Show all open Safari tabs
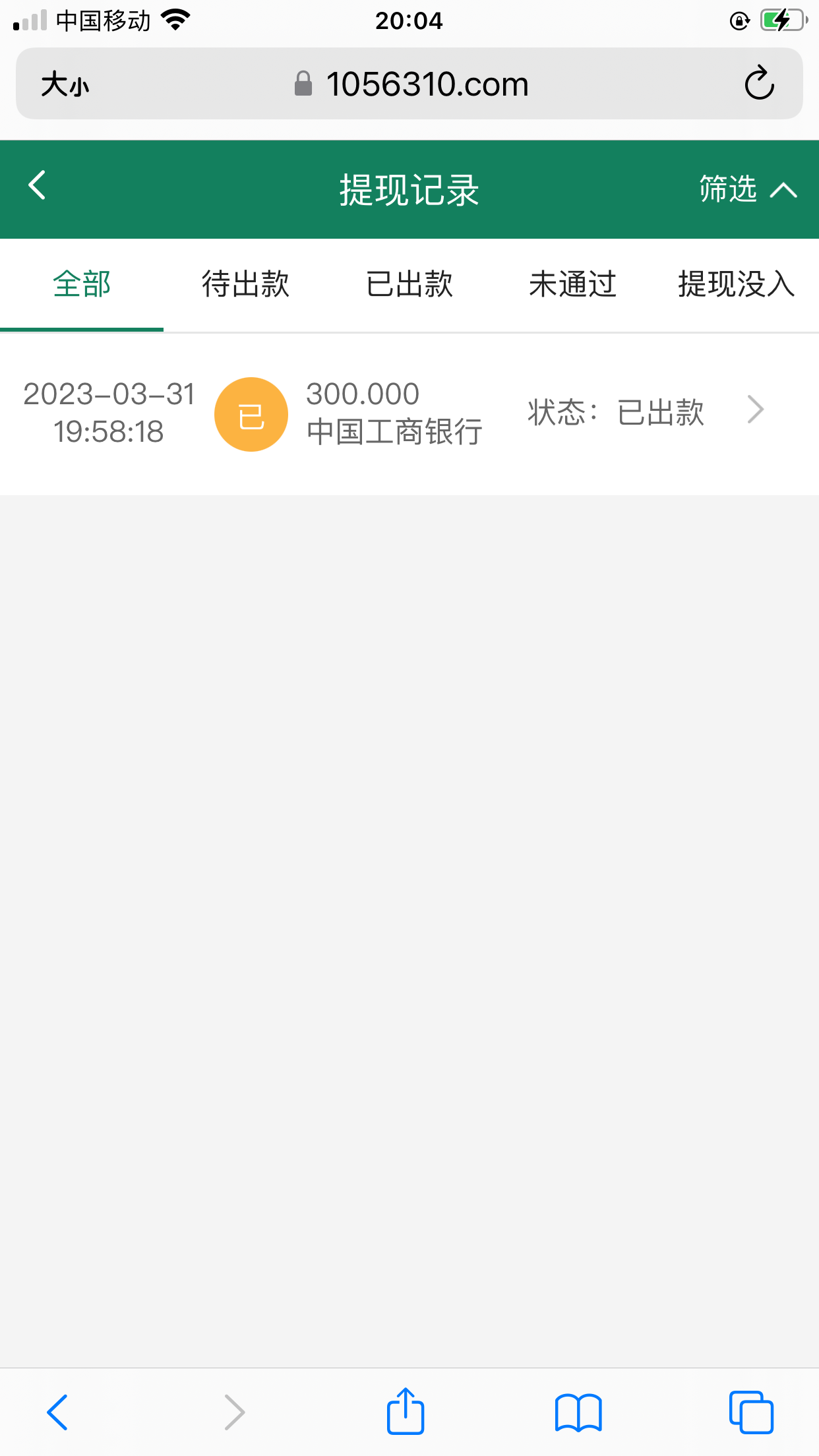The height and width of the screenshot is (1456, 819). coord(751,1412)
